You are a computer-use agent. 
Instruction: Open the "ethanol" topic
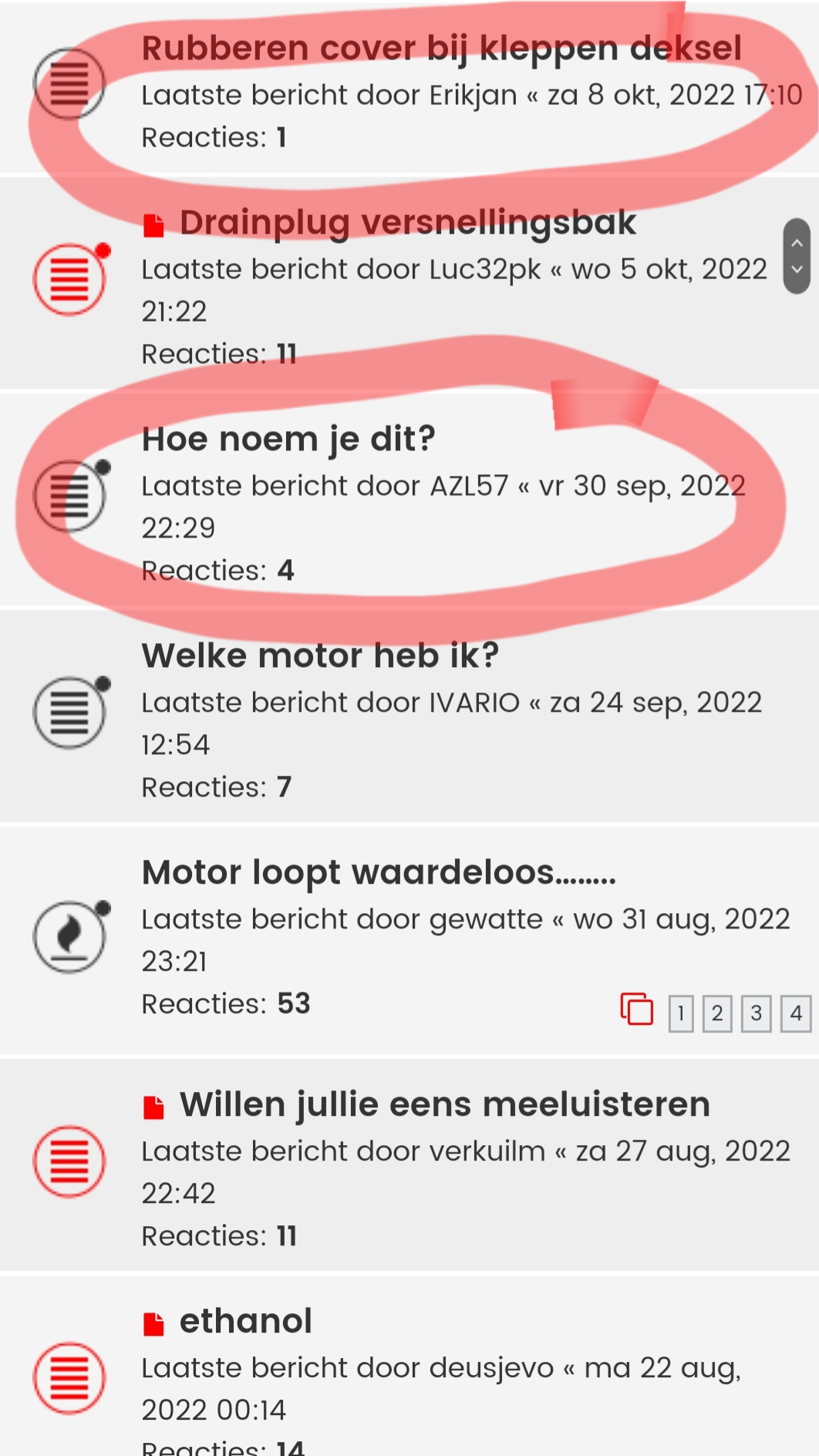click(246, 1321)
